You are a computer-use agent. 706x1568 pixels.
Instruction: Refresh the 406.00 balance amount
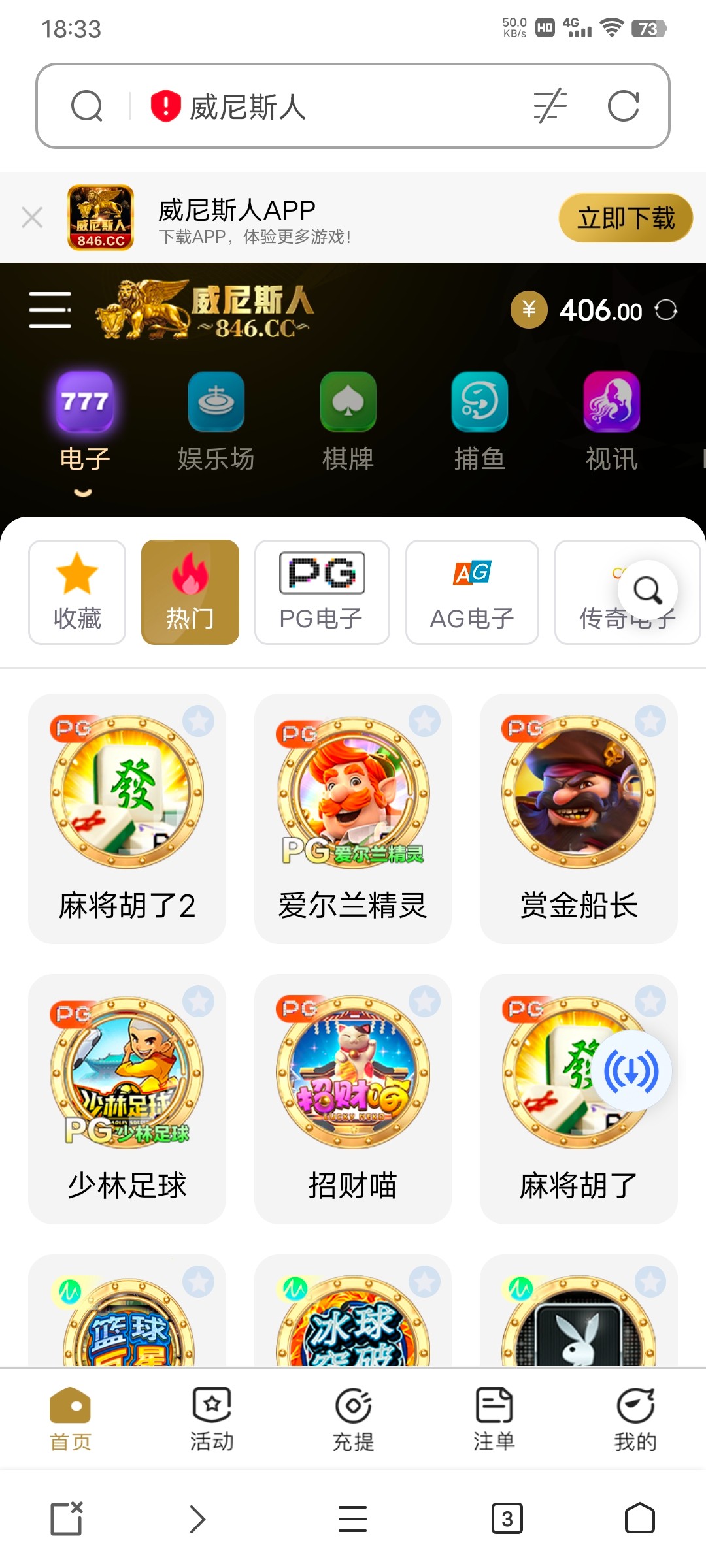tap(668, 310)
